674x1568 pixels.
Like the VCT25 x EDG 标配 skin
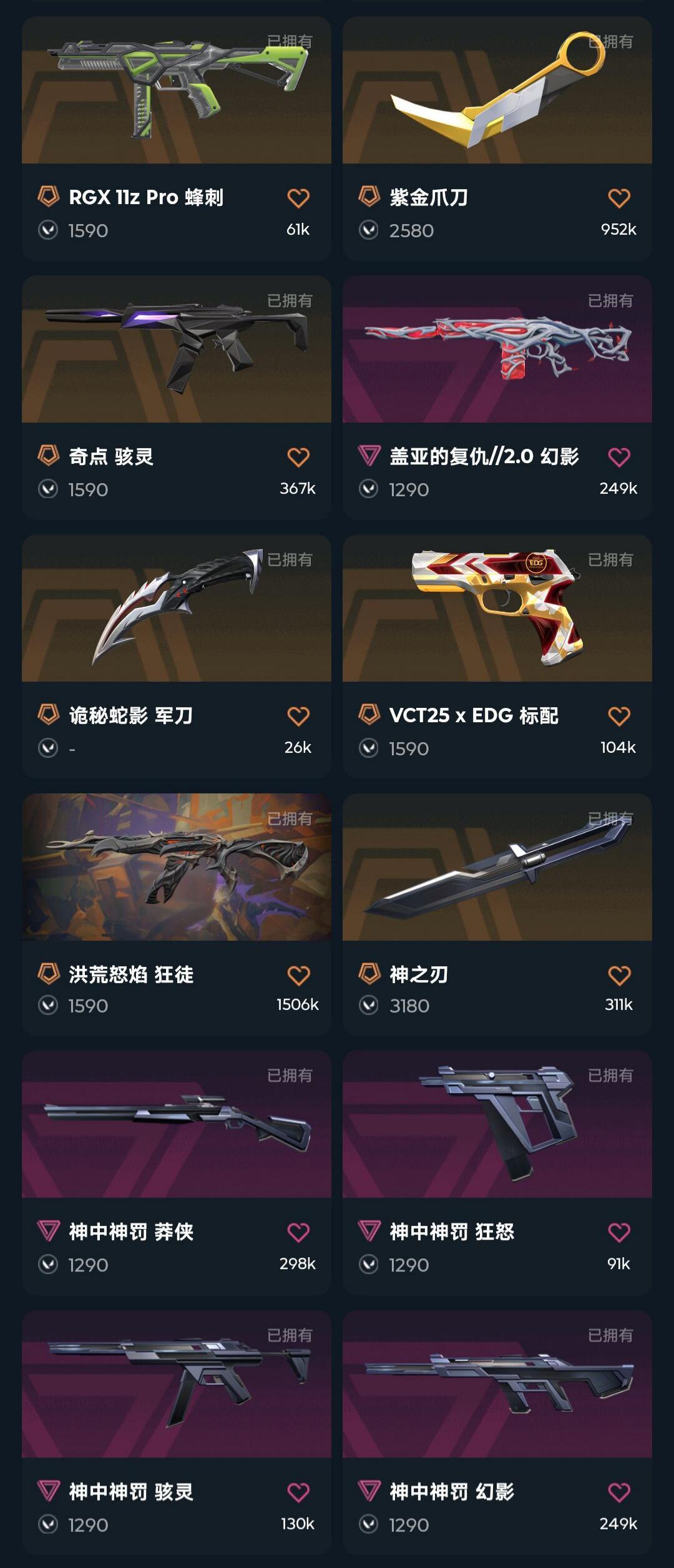coord(619,717)
